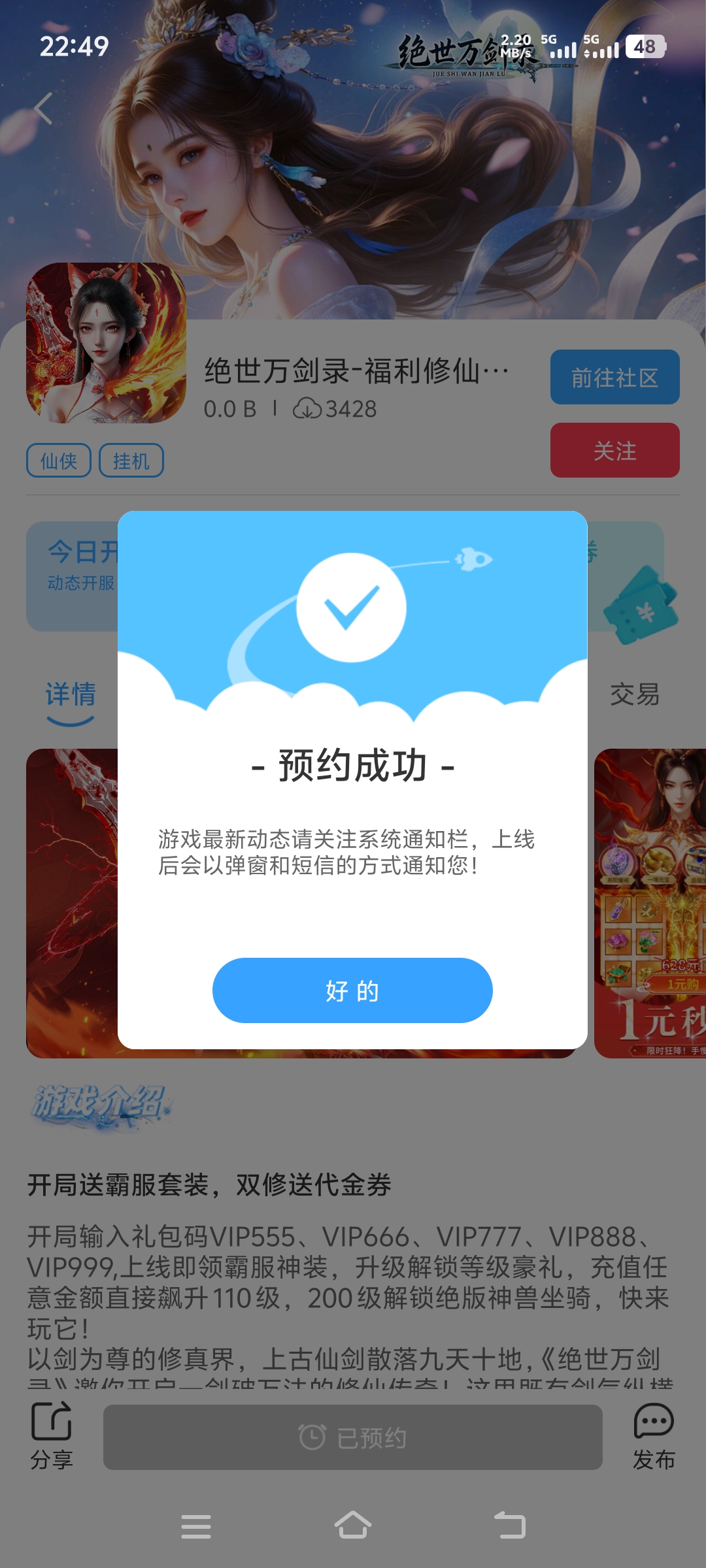Open the community via 前往社区
Viewport: 706px width, 1568px height.
[x=614, y=377]
